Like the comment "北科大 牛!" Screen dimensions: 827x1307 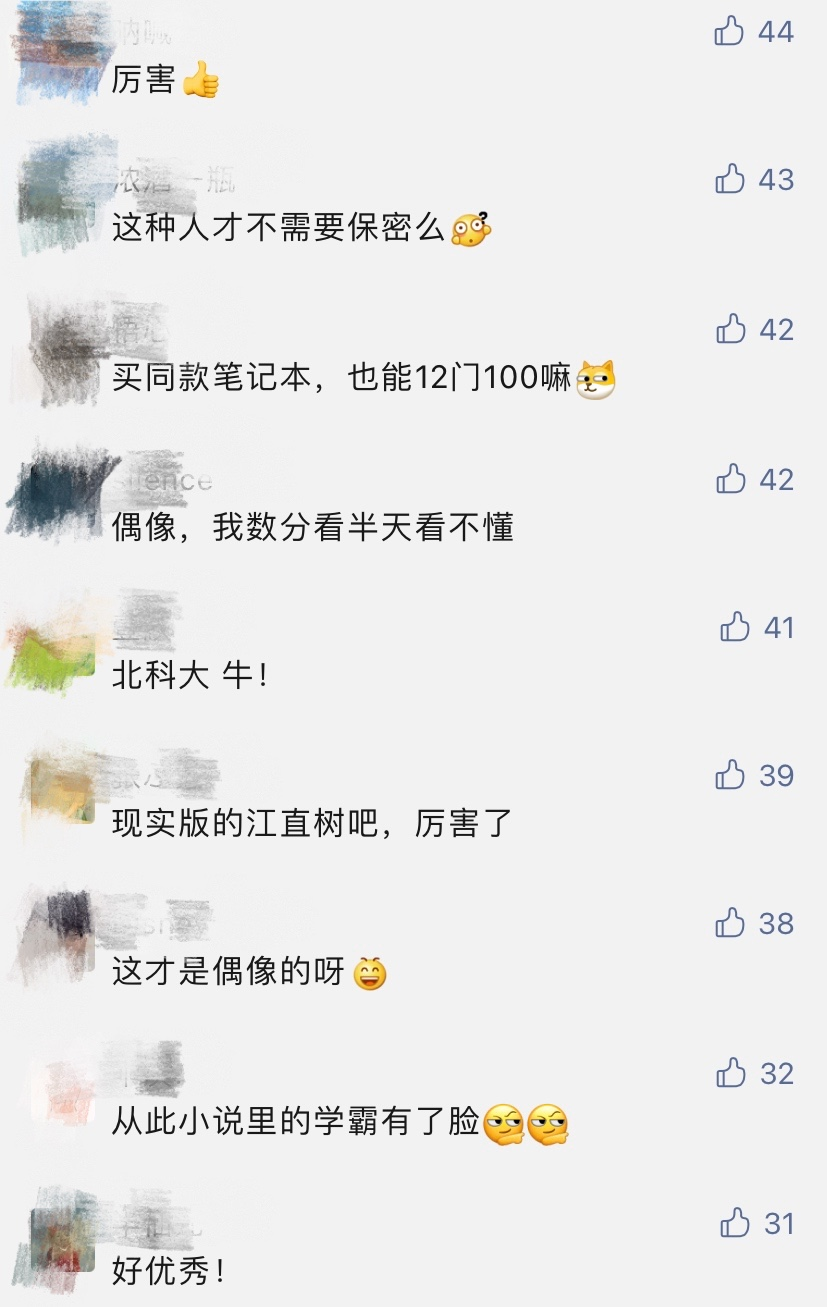[x=735, y=627]
